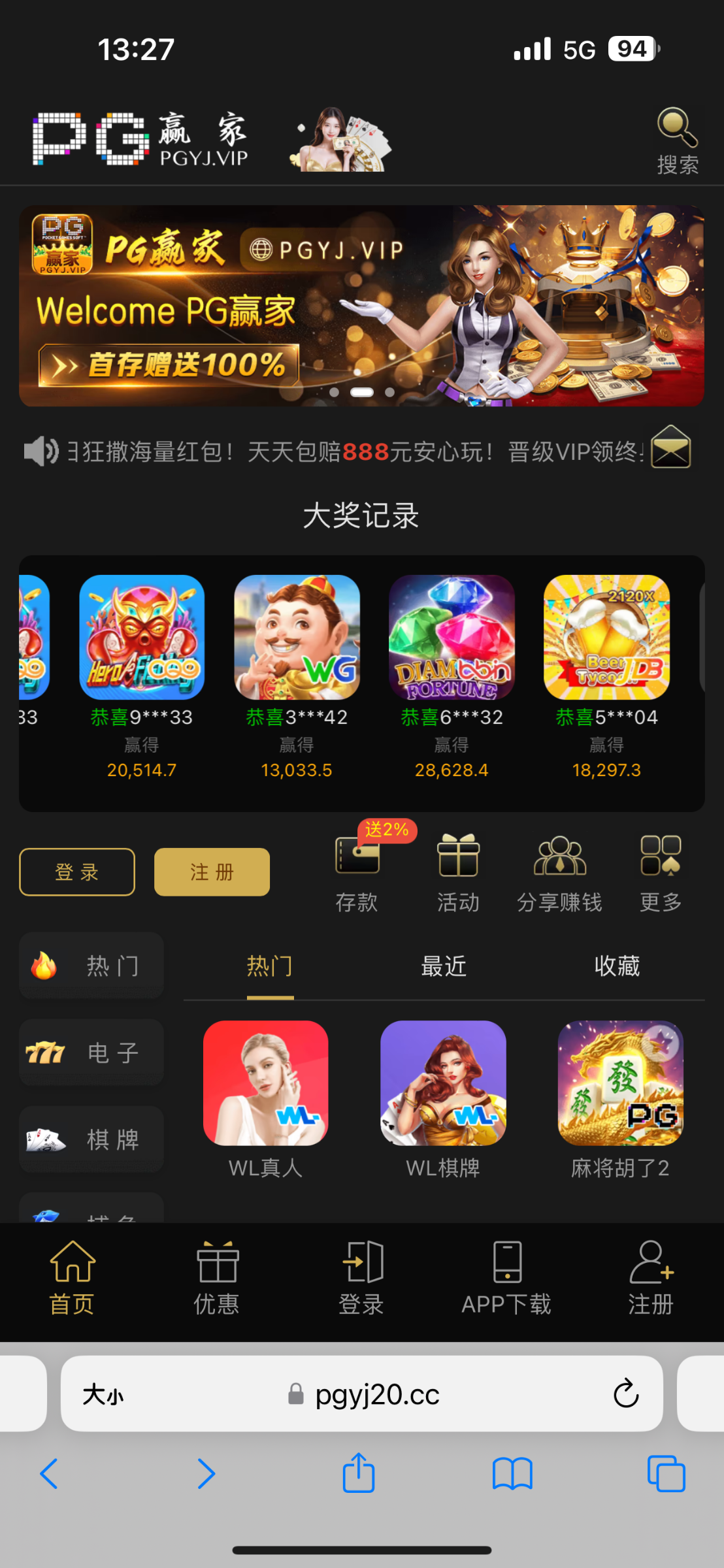Switch to the 最近 tab
Screen dimensions: 724x1568
[442, 967]
